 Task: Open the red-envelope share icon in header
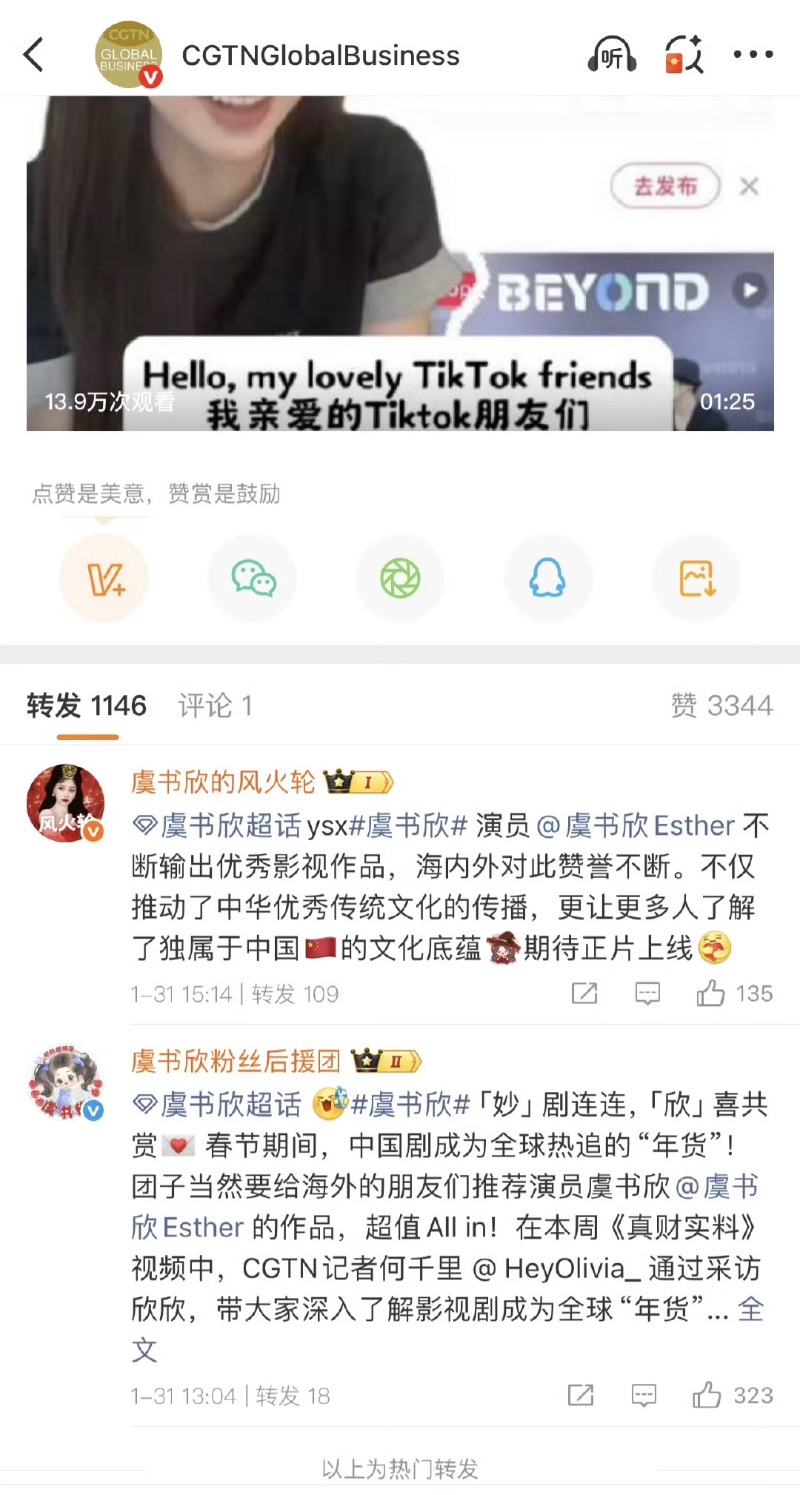point(685,55)
